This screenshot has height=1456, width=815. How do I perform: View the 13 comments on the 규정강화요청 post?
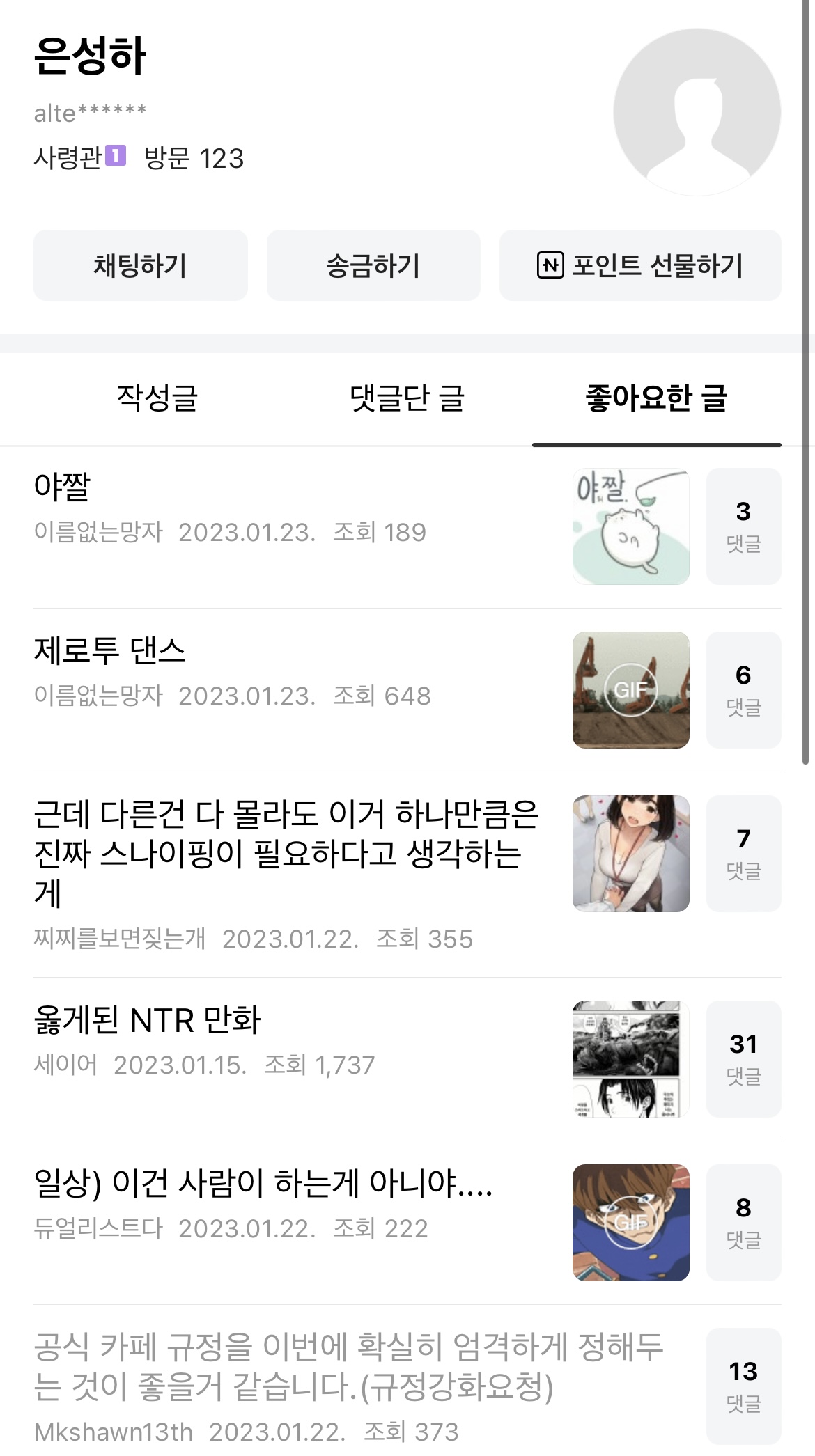pyautogui.click(x=743, y=1386)
